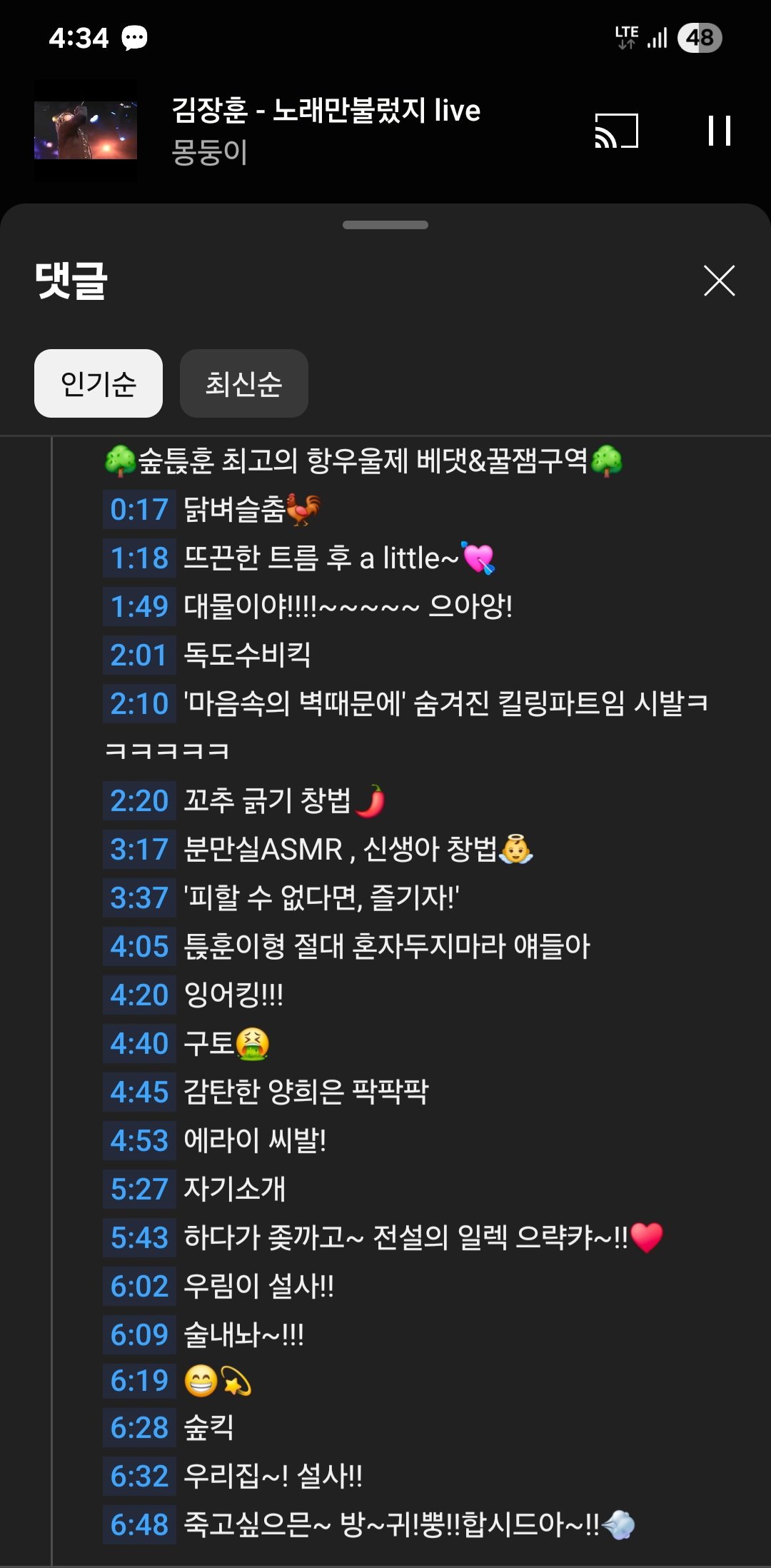Cast the video to a device
The width and height of the screenshot is (771, 1568).
click(x=616, y=131)
